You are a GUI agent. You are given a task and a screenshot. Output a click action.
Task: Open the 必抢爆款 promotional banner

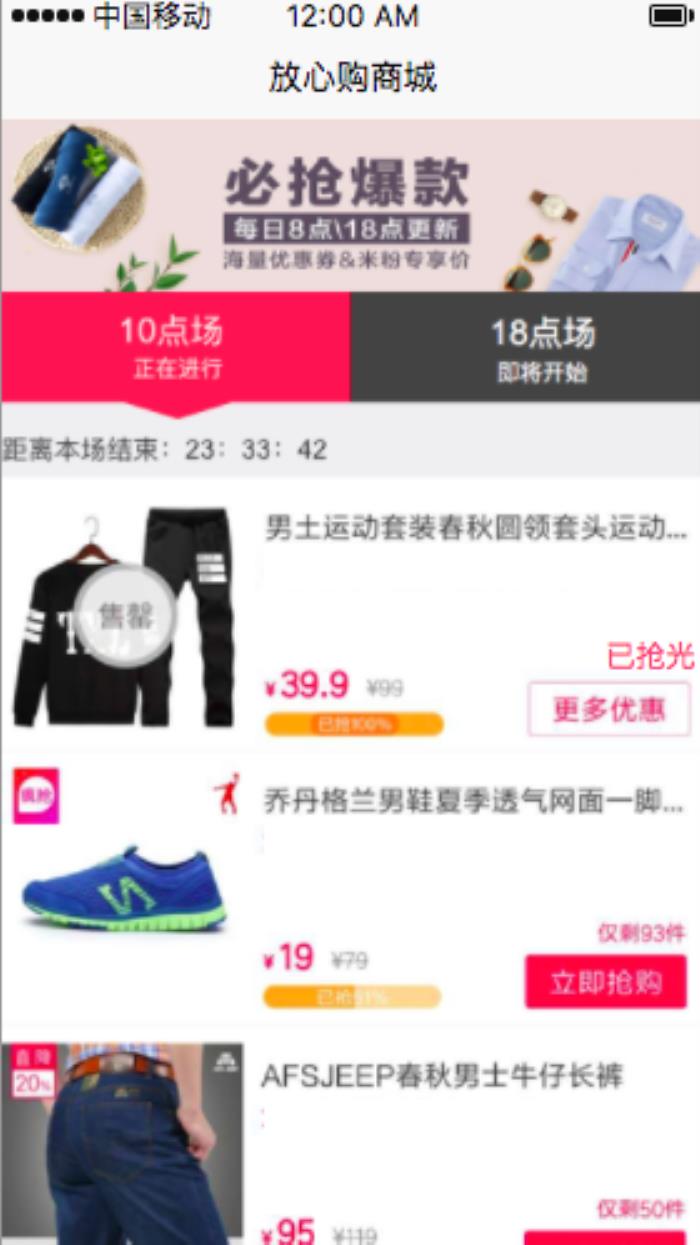point(350,206)
